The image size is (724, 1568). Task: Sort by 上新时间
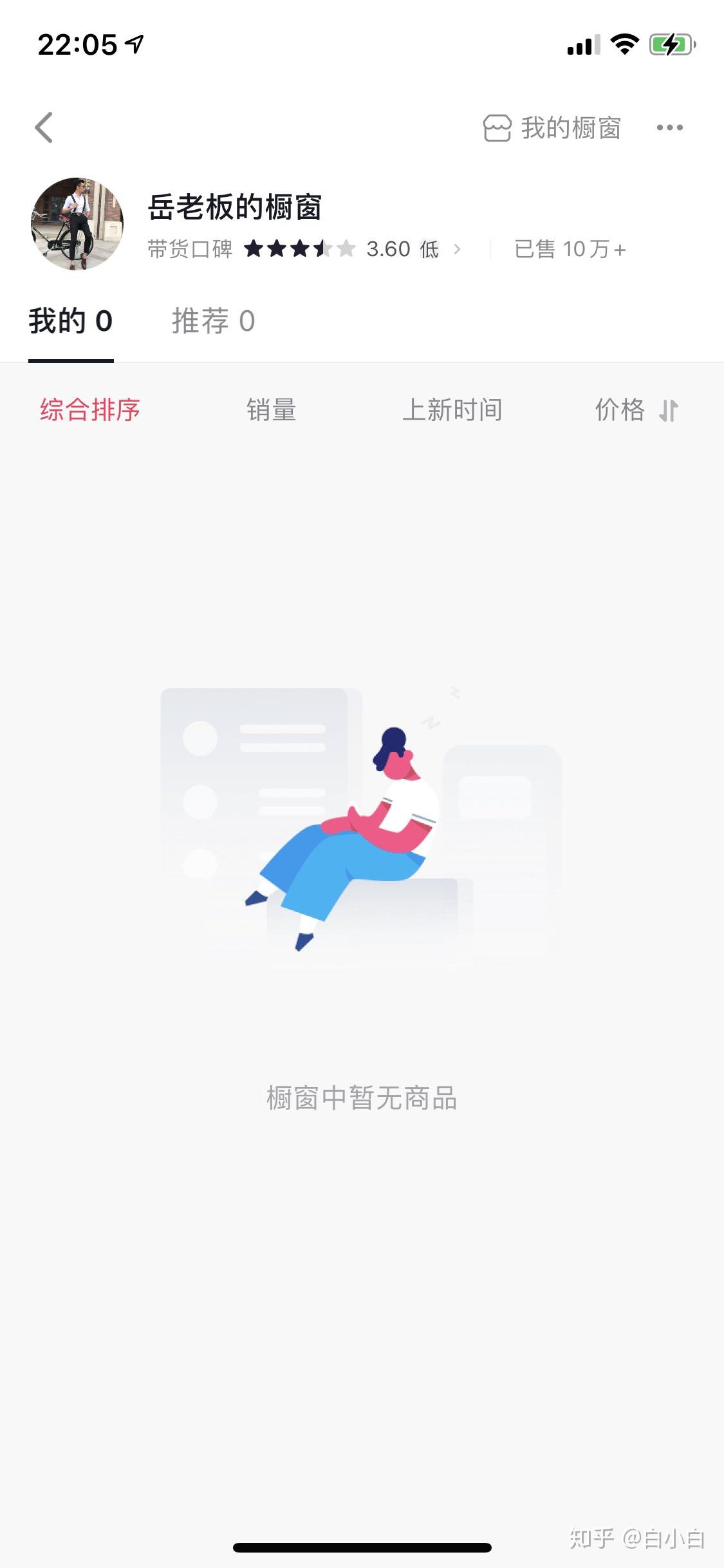452,410
